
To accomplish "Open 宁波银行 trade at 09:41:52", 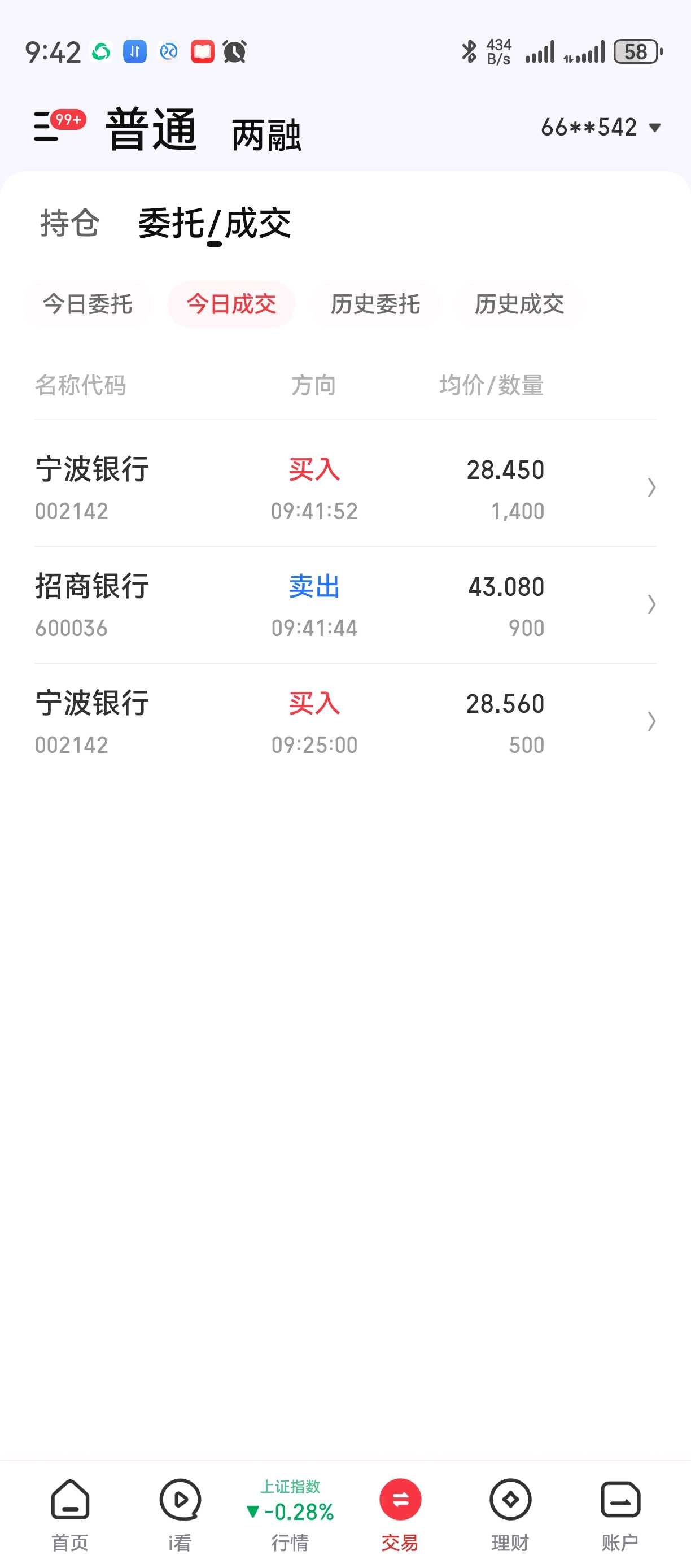I will pyautogui.click(x=345, y=487).
